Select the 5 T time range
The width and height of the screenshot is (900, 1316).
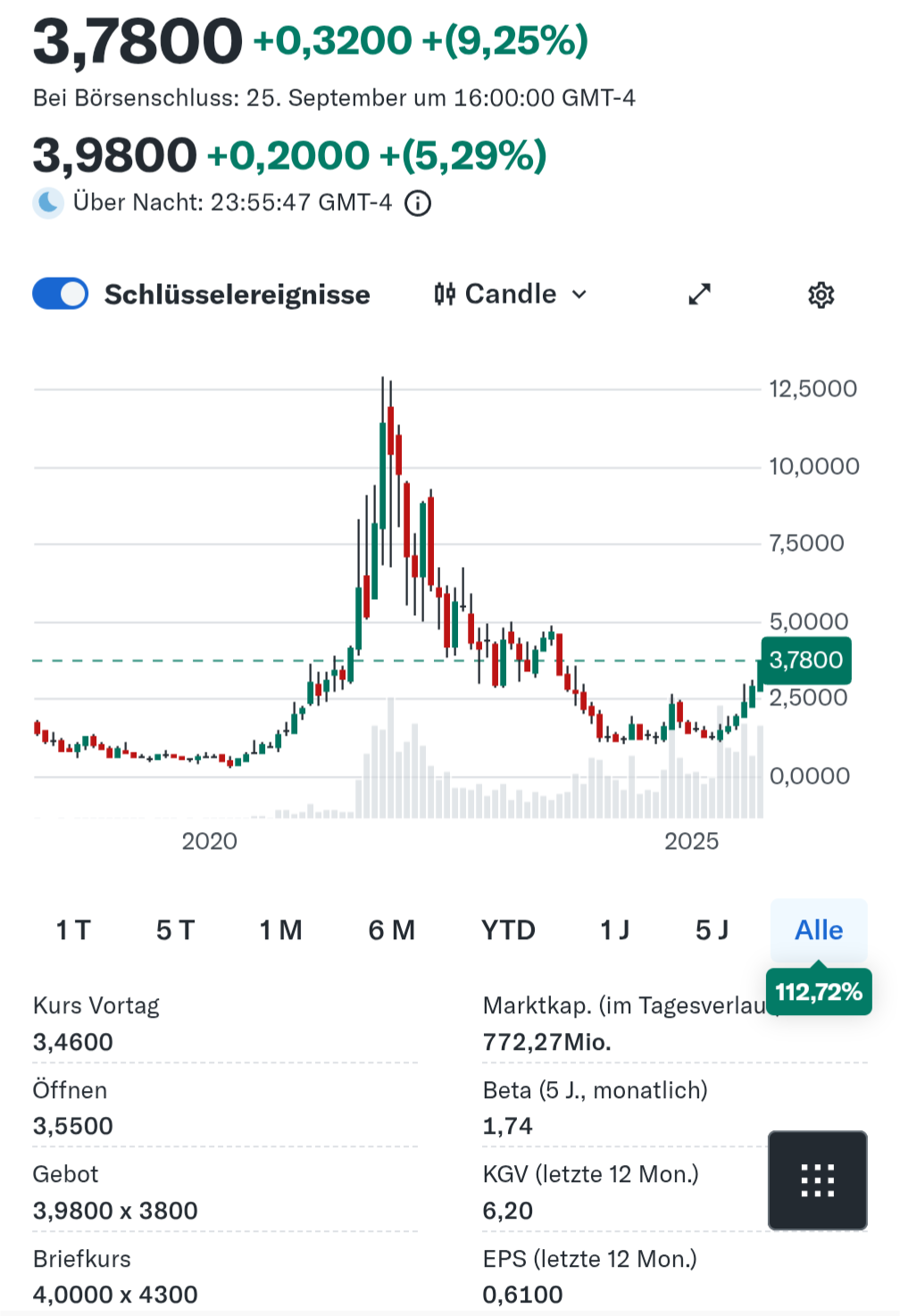175,930
